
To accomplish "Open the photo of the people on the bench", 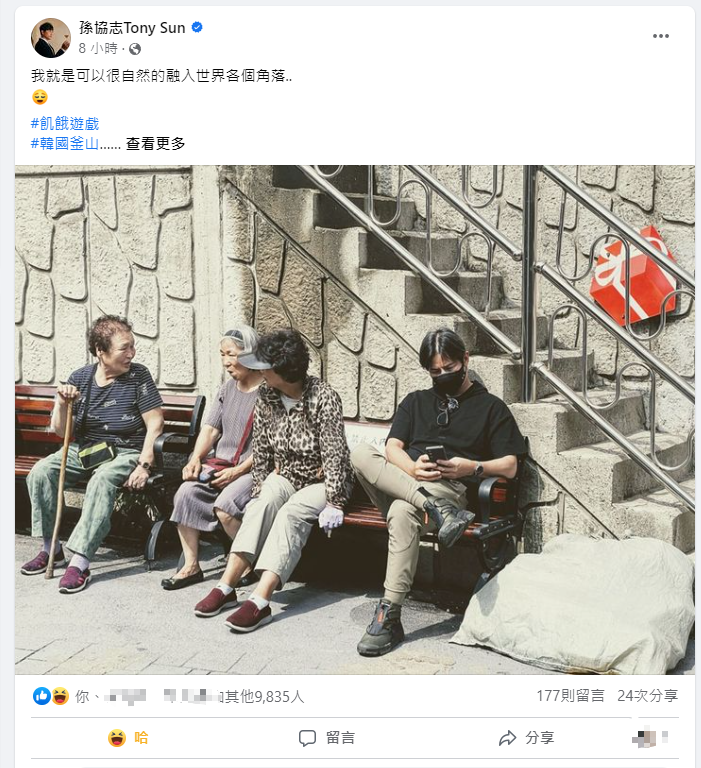I will point(354,420).
